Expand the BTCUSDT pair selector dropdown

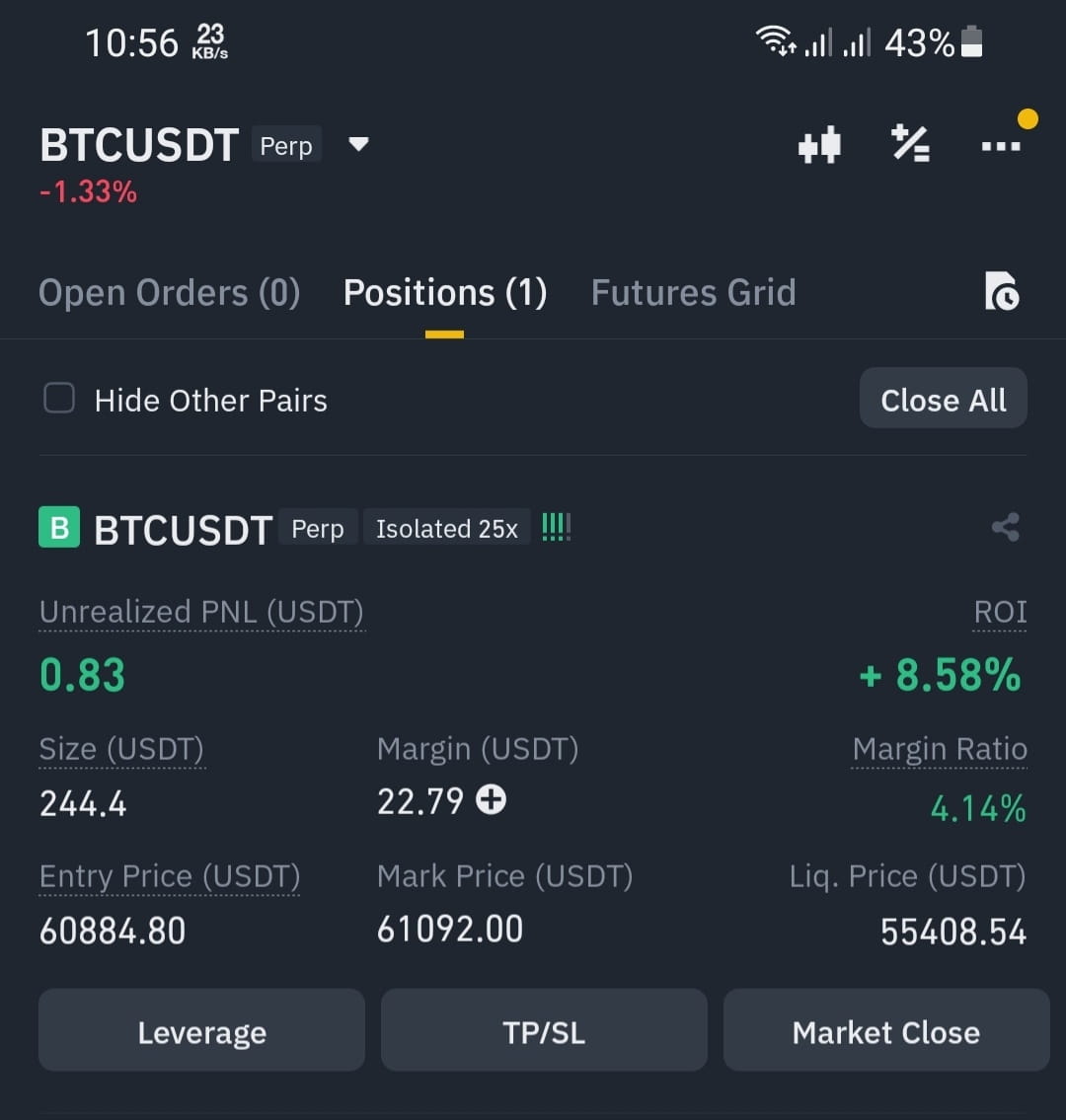coord(357,144)
